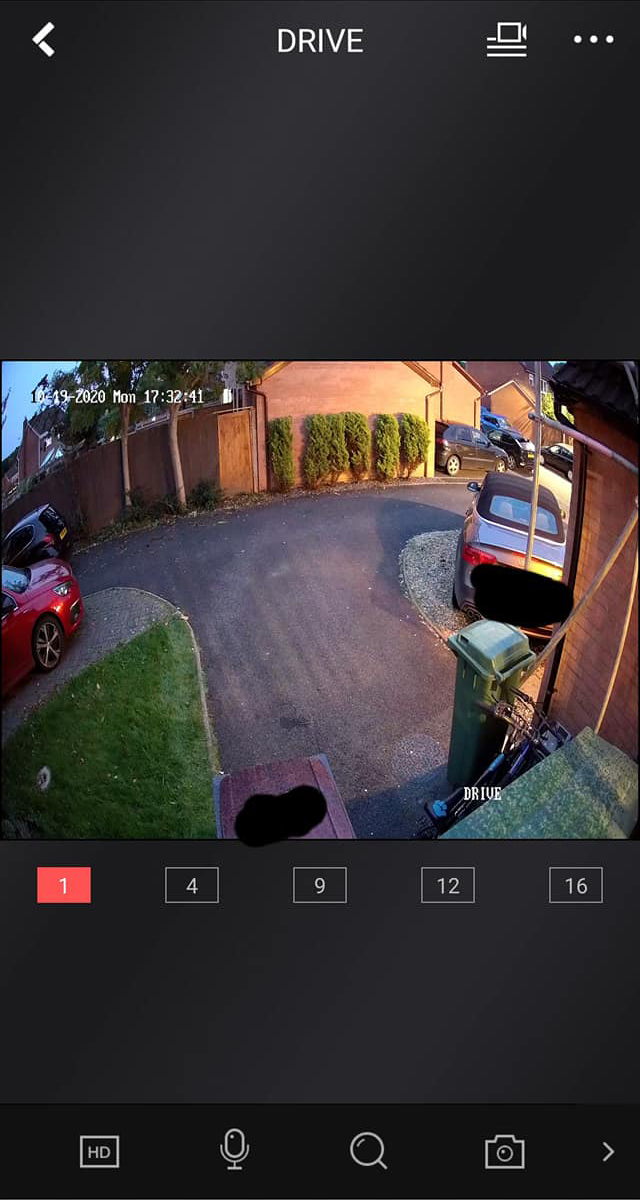Capture a snapshot with the camera icon

[505, 1152]
